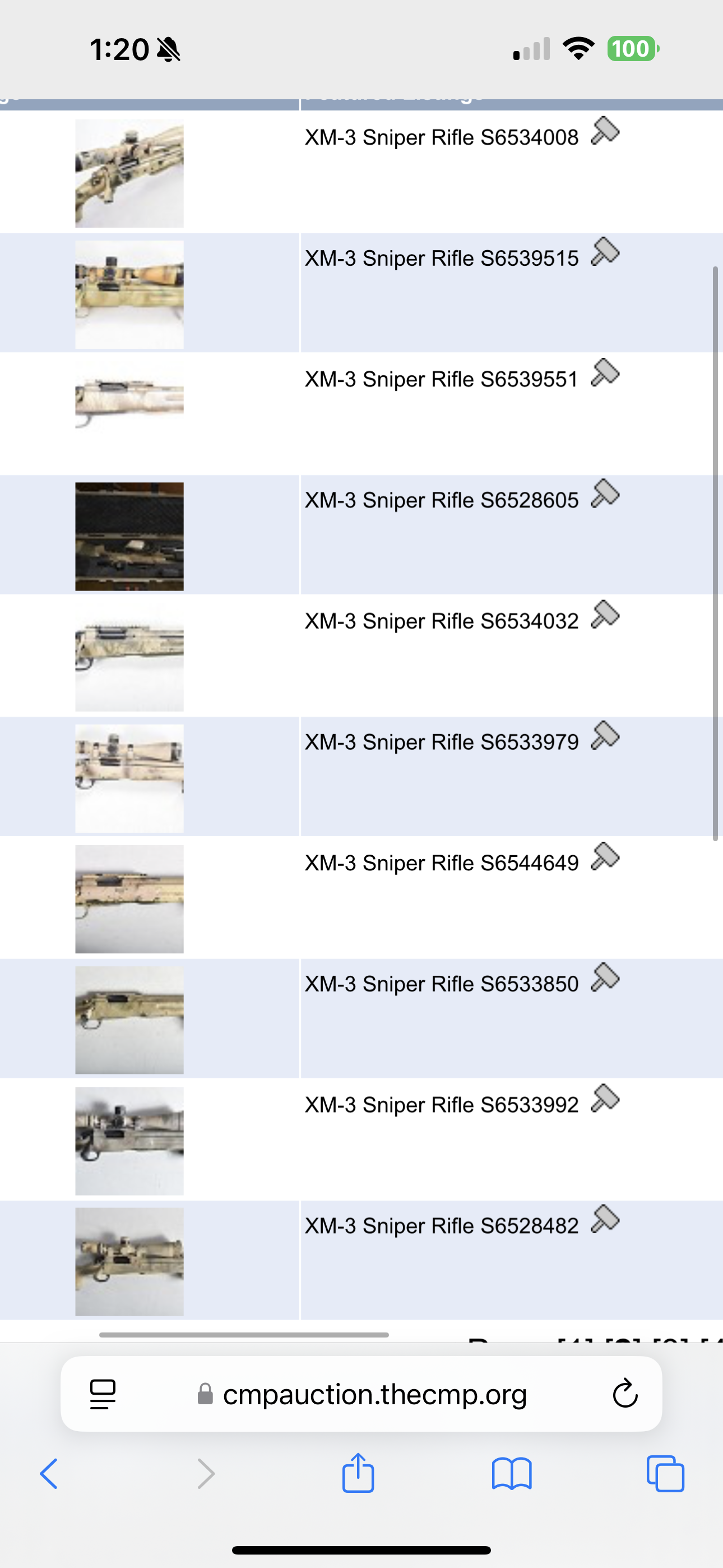Image resolution: width=723 pixels, height=1568 pixels.
Task: Reload the page
Action: click(x=625, y=1394)
